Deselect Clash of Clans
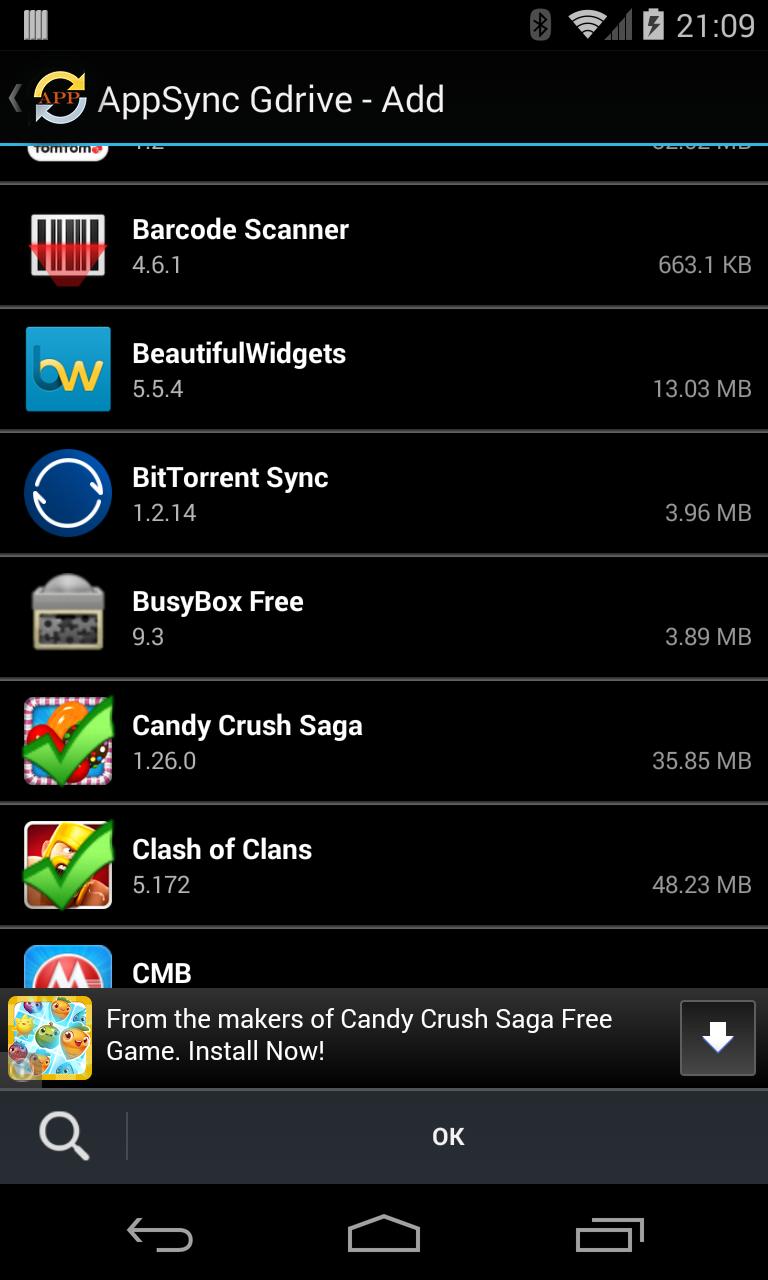This screenshot has width=768, height=1280. 384,866
